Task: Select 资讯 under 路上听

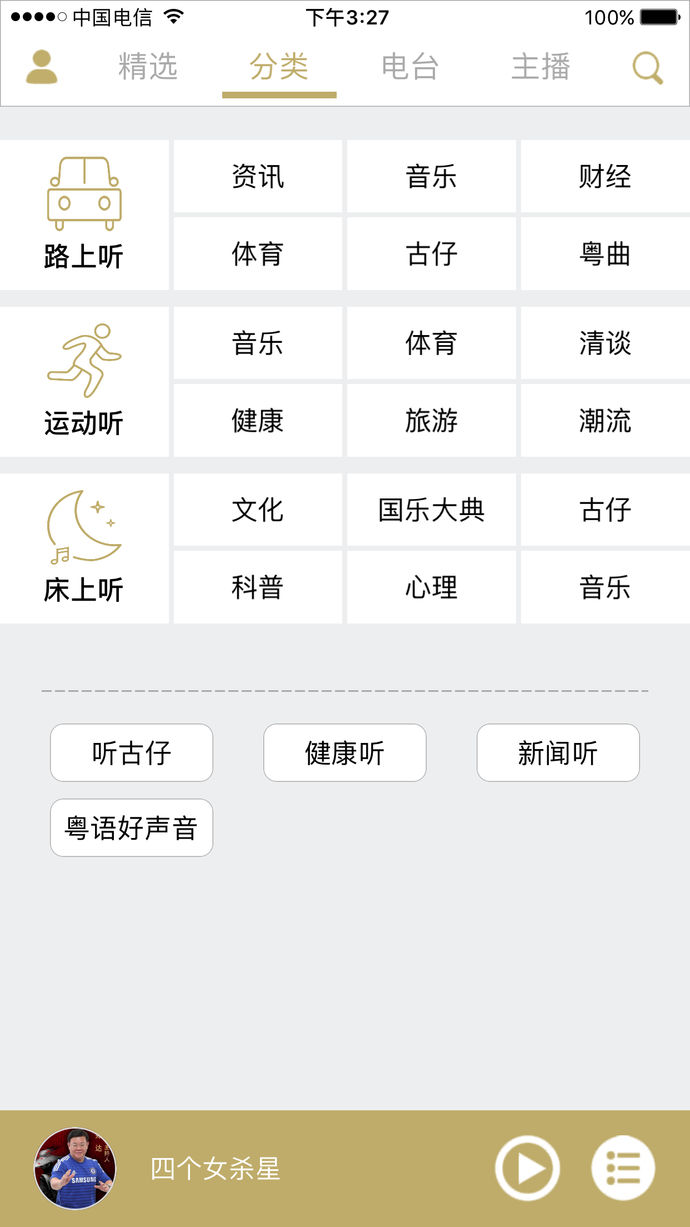Action: pyautogui.click(x=258, y=177)
